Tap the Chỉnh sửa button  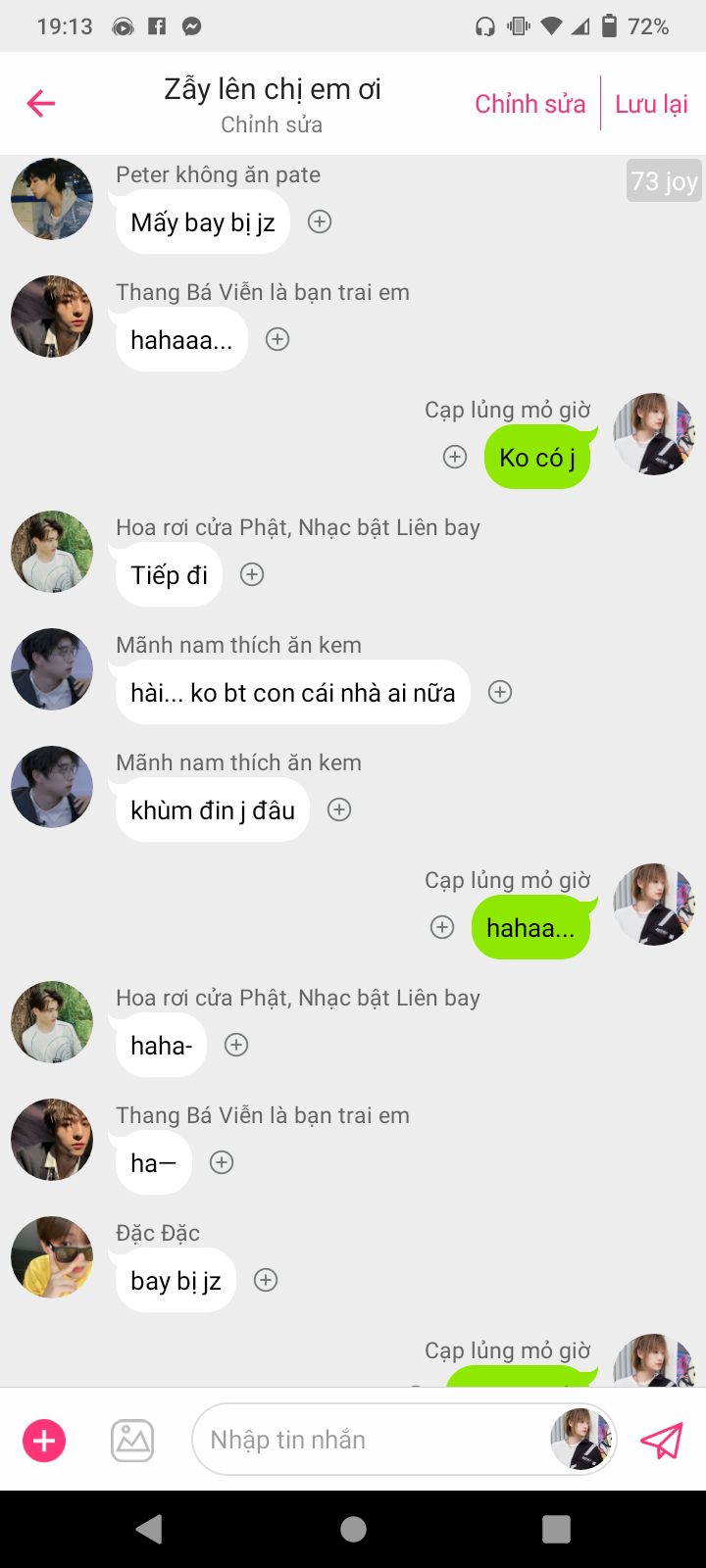click(x=529, y=104)
